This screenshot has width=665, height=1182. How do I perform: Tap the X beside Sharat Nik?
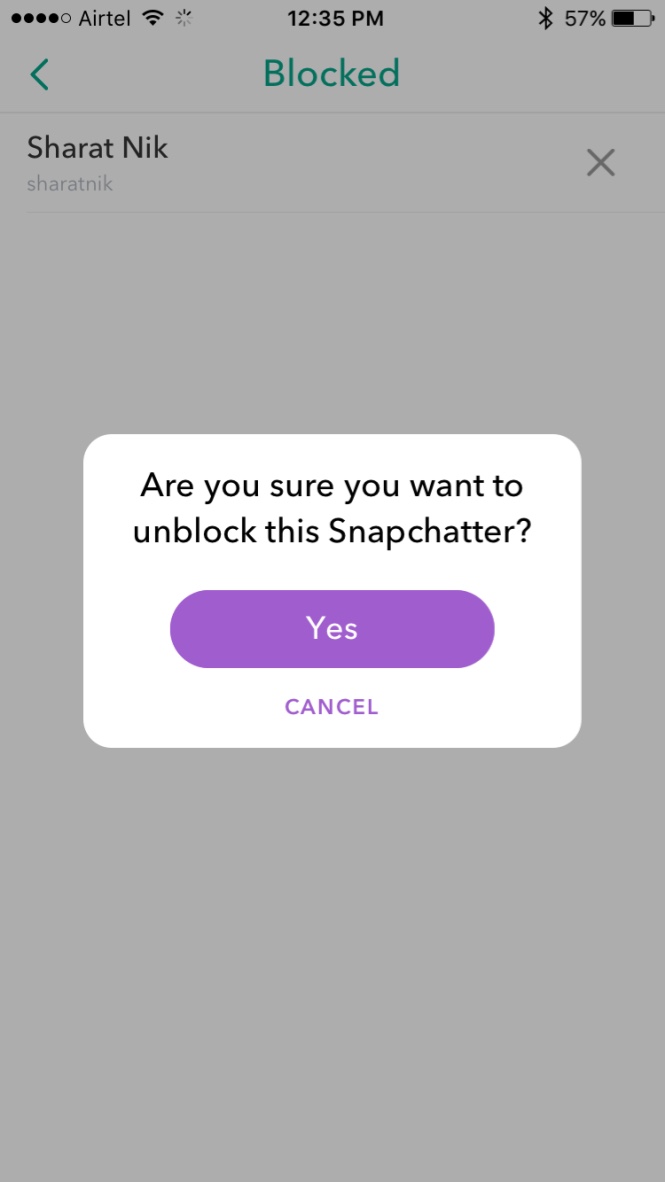coord(601,162)
